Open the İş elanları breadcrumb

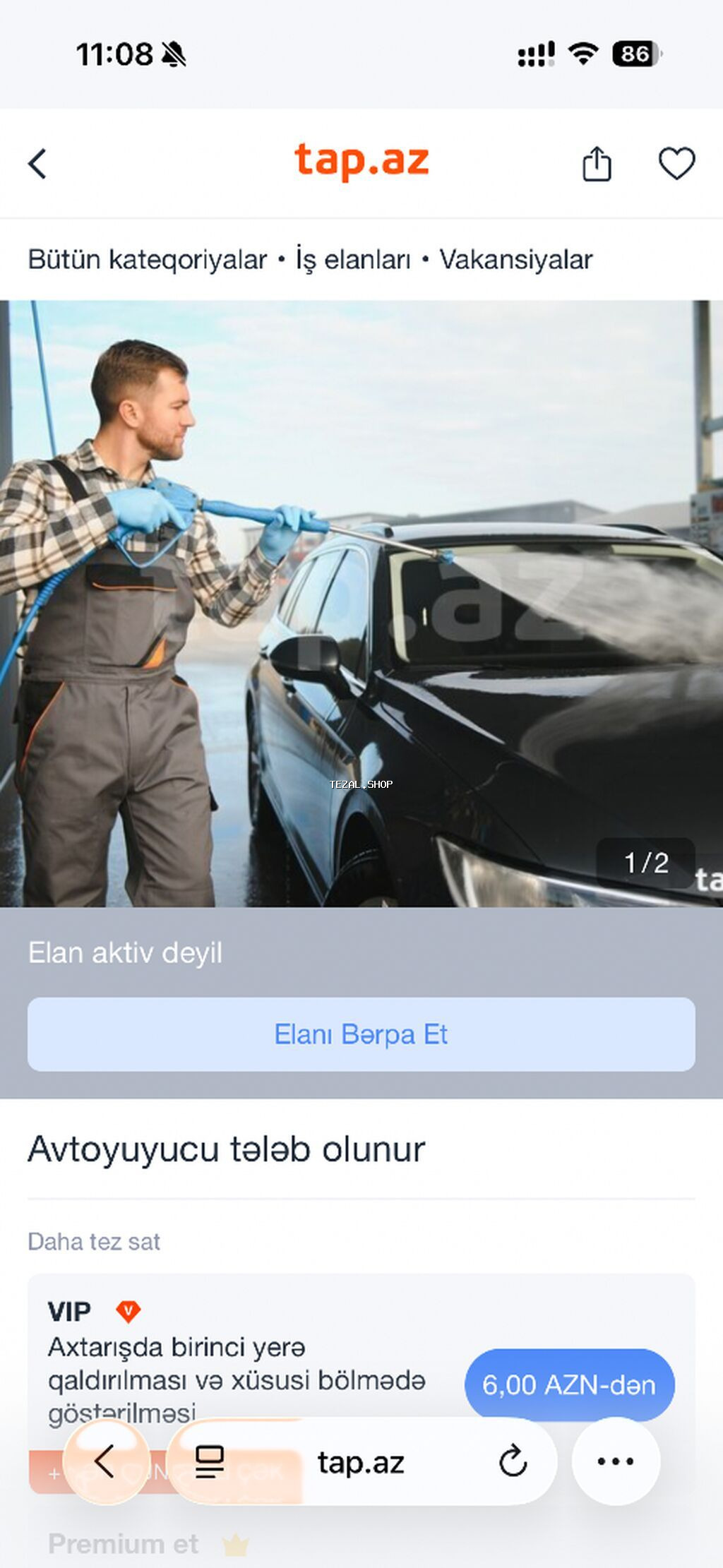[x=352, y=260]
